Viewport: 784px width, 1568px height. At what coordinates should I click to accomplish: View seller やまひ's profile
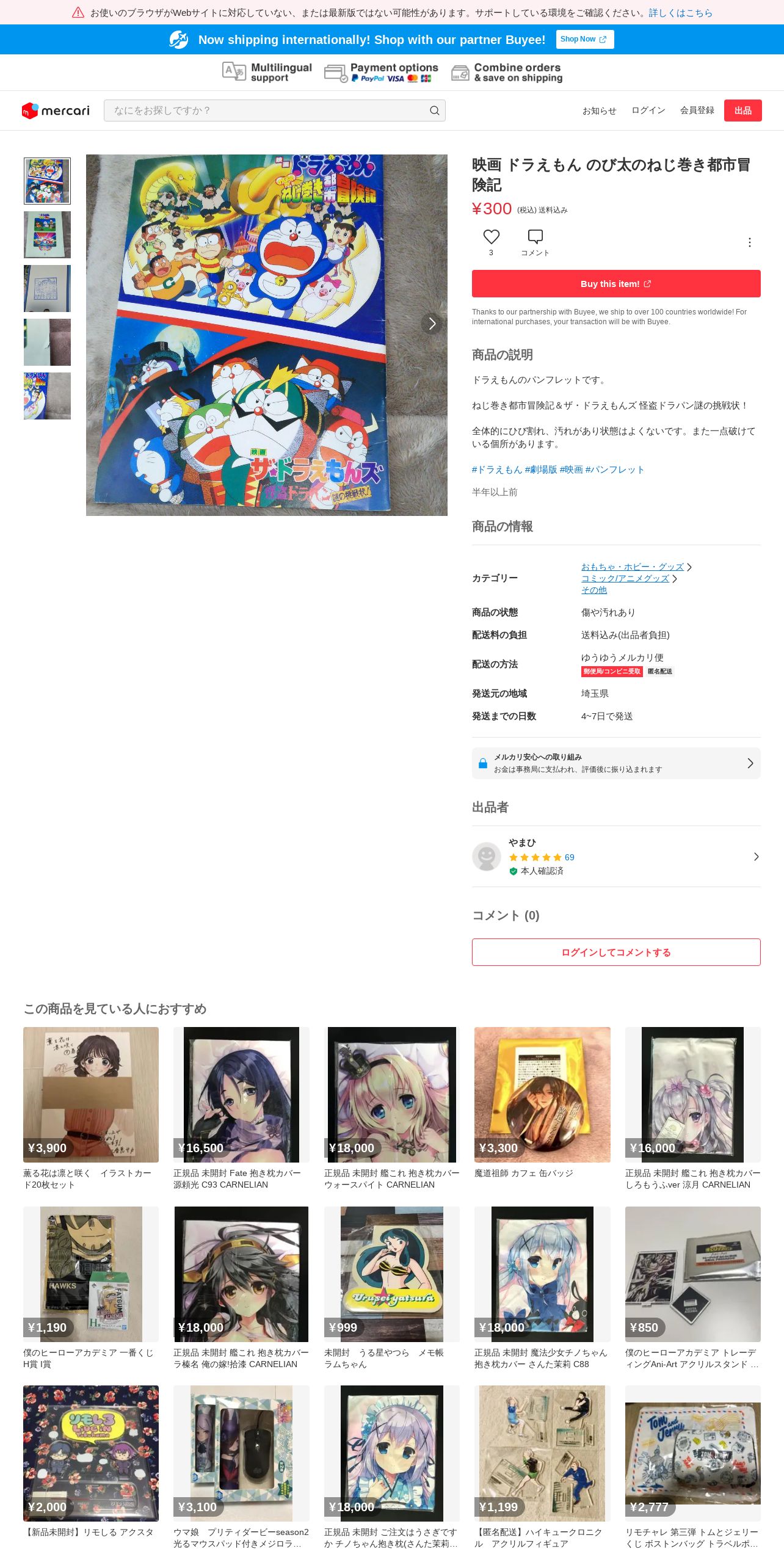coord(616,857)
